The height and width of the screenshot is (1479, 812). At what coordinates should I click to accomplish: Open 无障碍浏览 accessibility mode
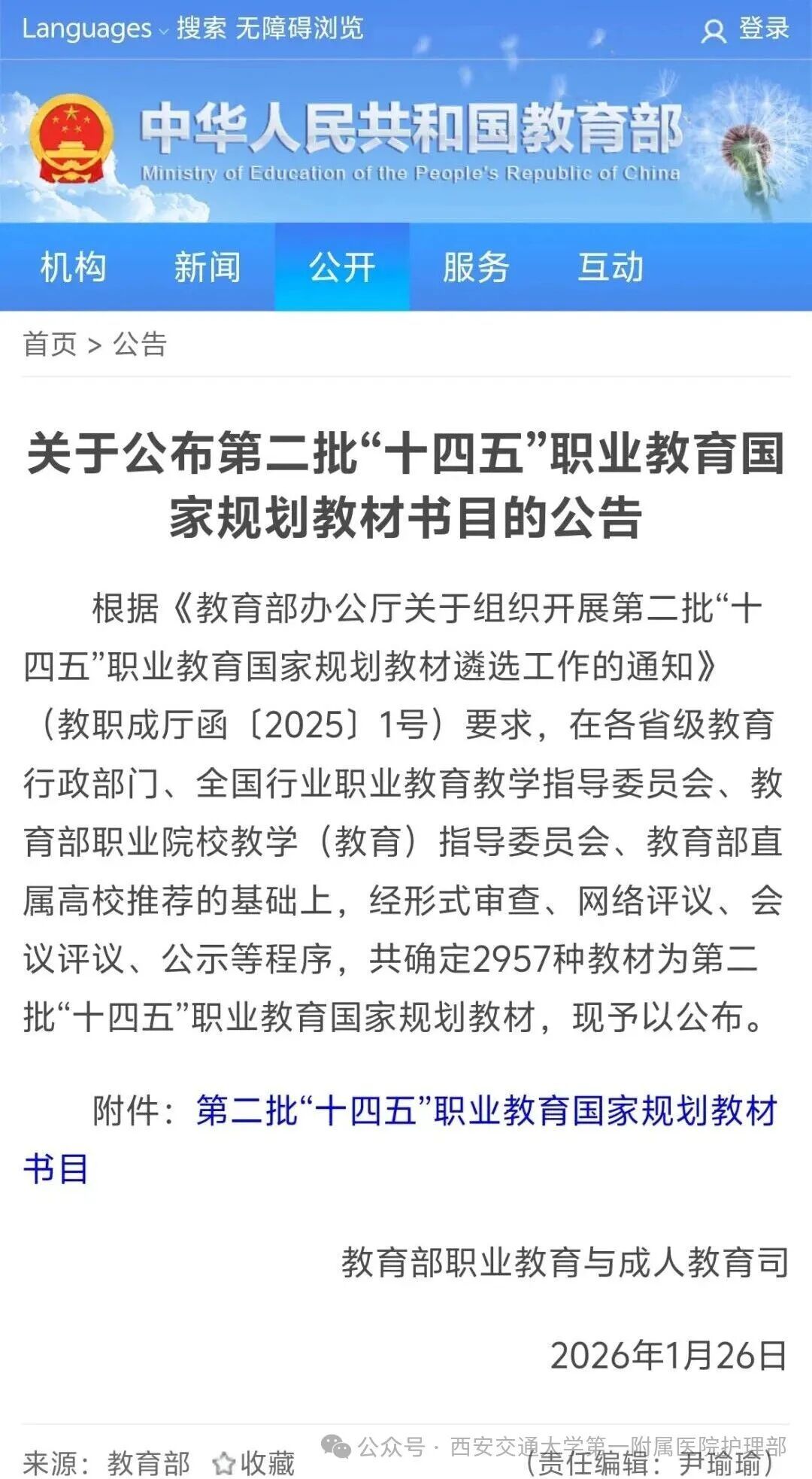[299, 29]
